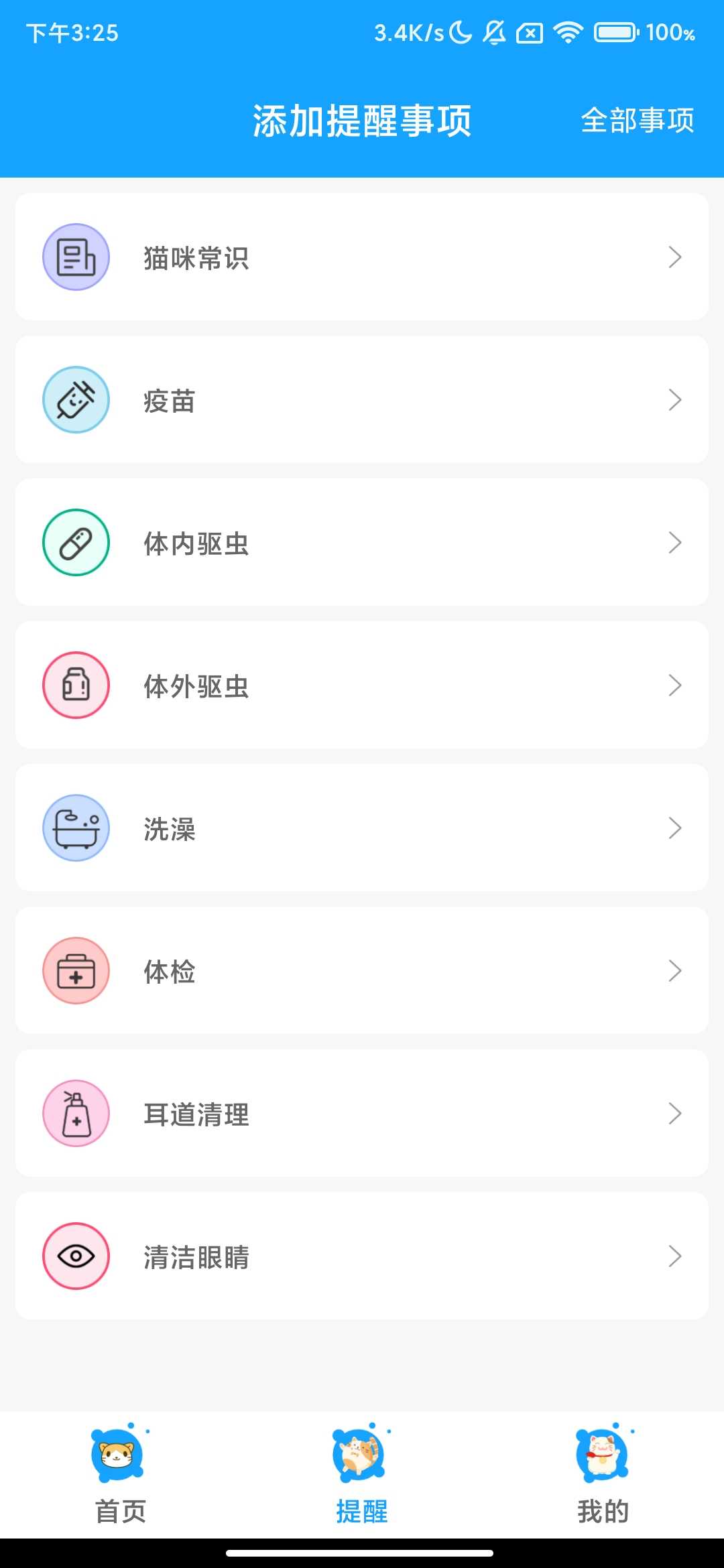Select the 耳道清理 ear cleaner icon

pos(76,1113)
